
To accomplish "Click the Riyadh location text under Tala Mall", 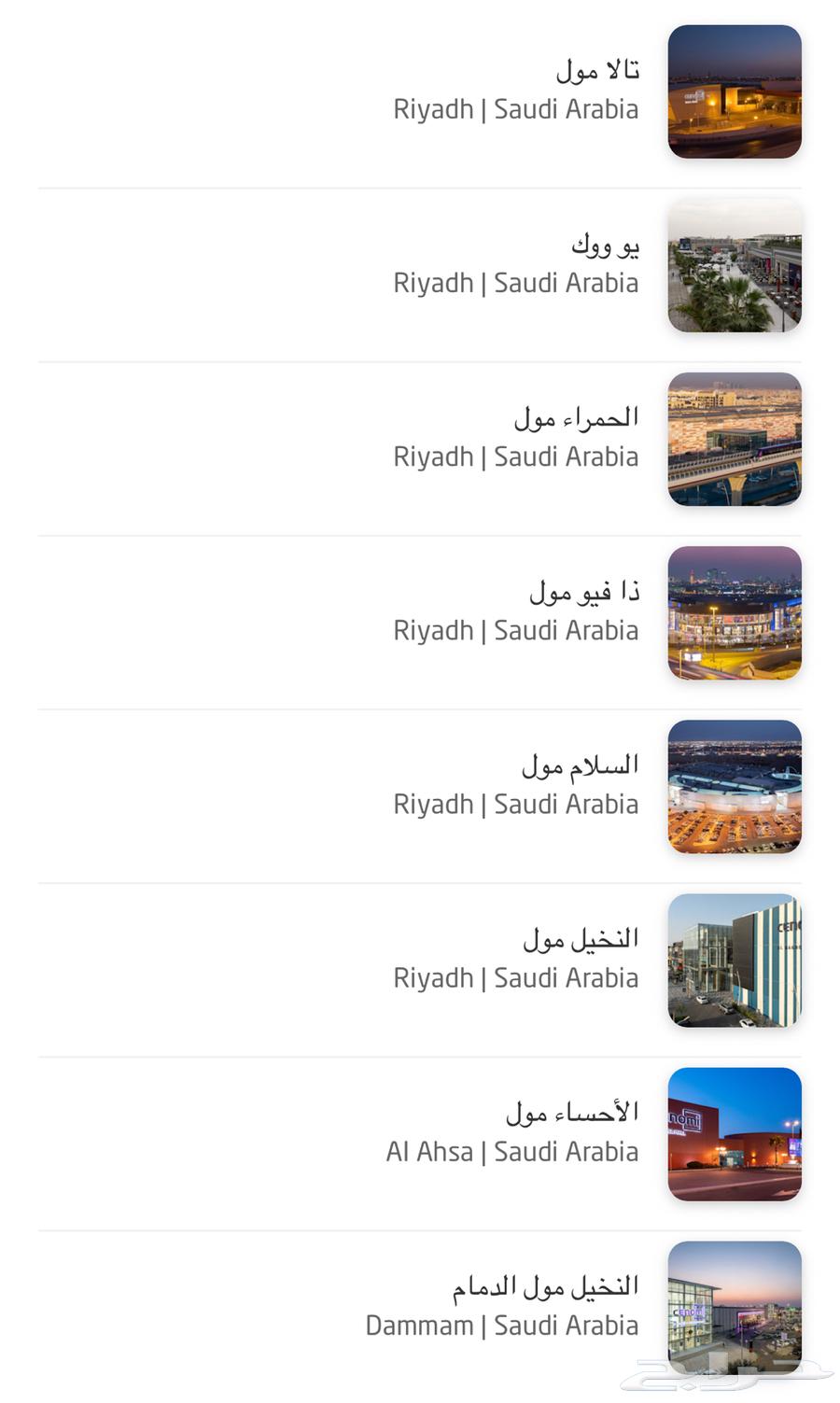I will (515, 109).
